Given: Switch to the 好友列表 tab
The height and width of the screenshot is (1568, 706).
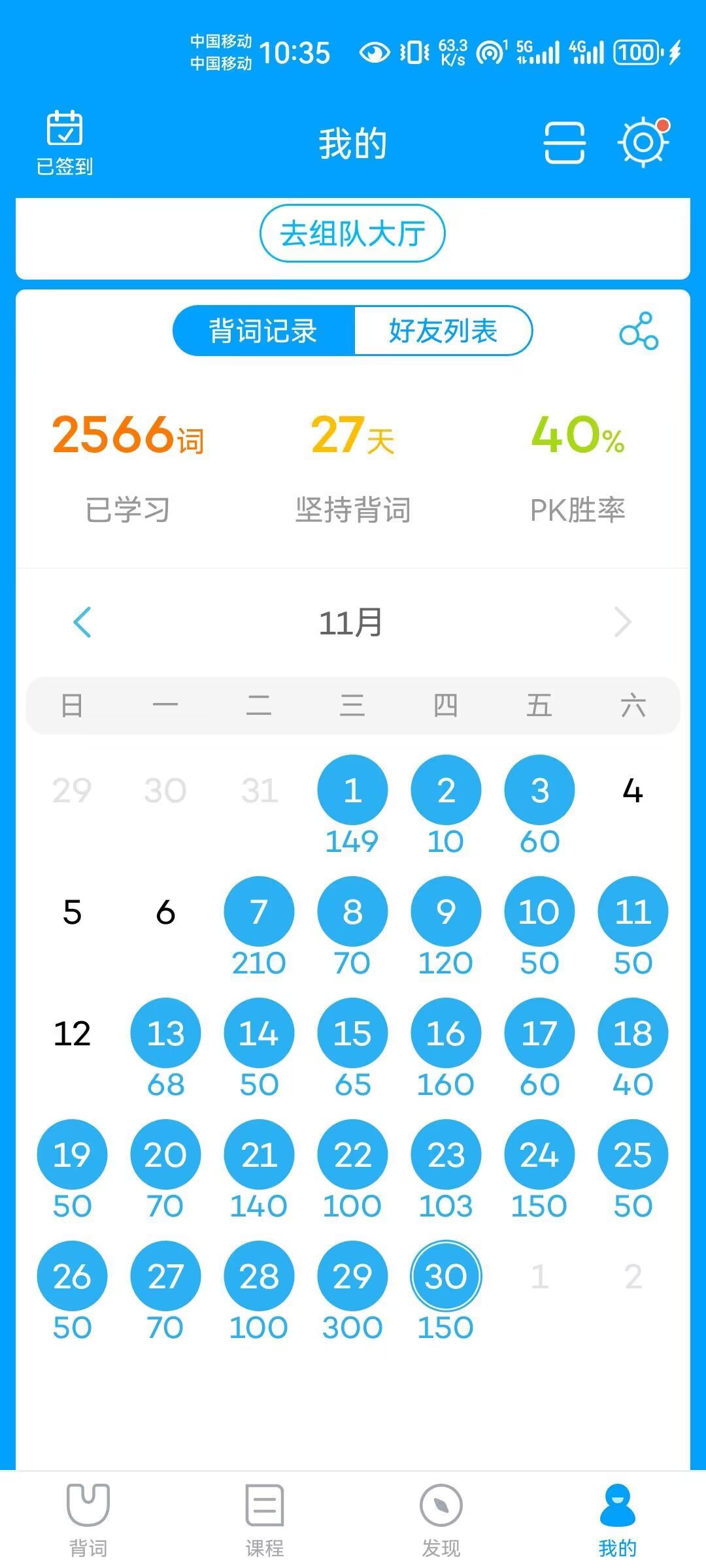Looking at the screenshot, I should 443,331.
